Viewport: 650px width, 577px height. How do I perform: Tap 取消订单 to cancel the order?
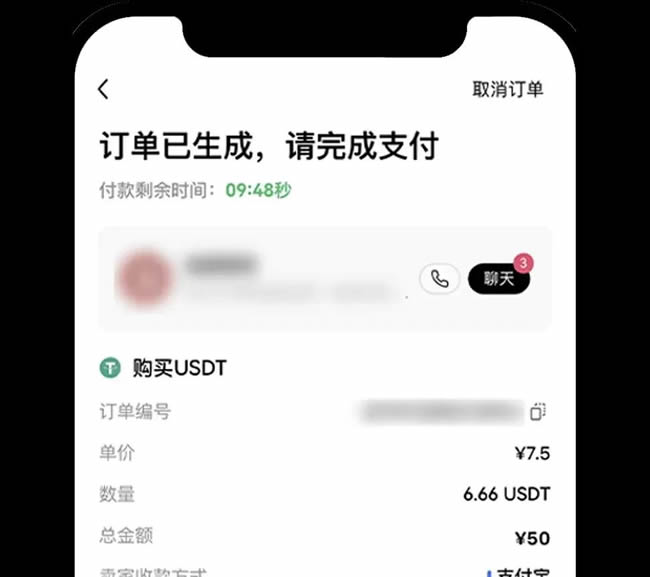tap(508, 89)
